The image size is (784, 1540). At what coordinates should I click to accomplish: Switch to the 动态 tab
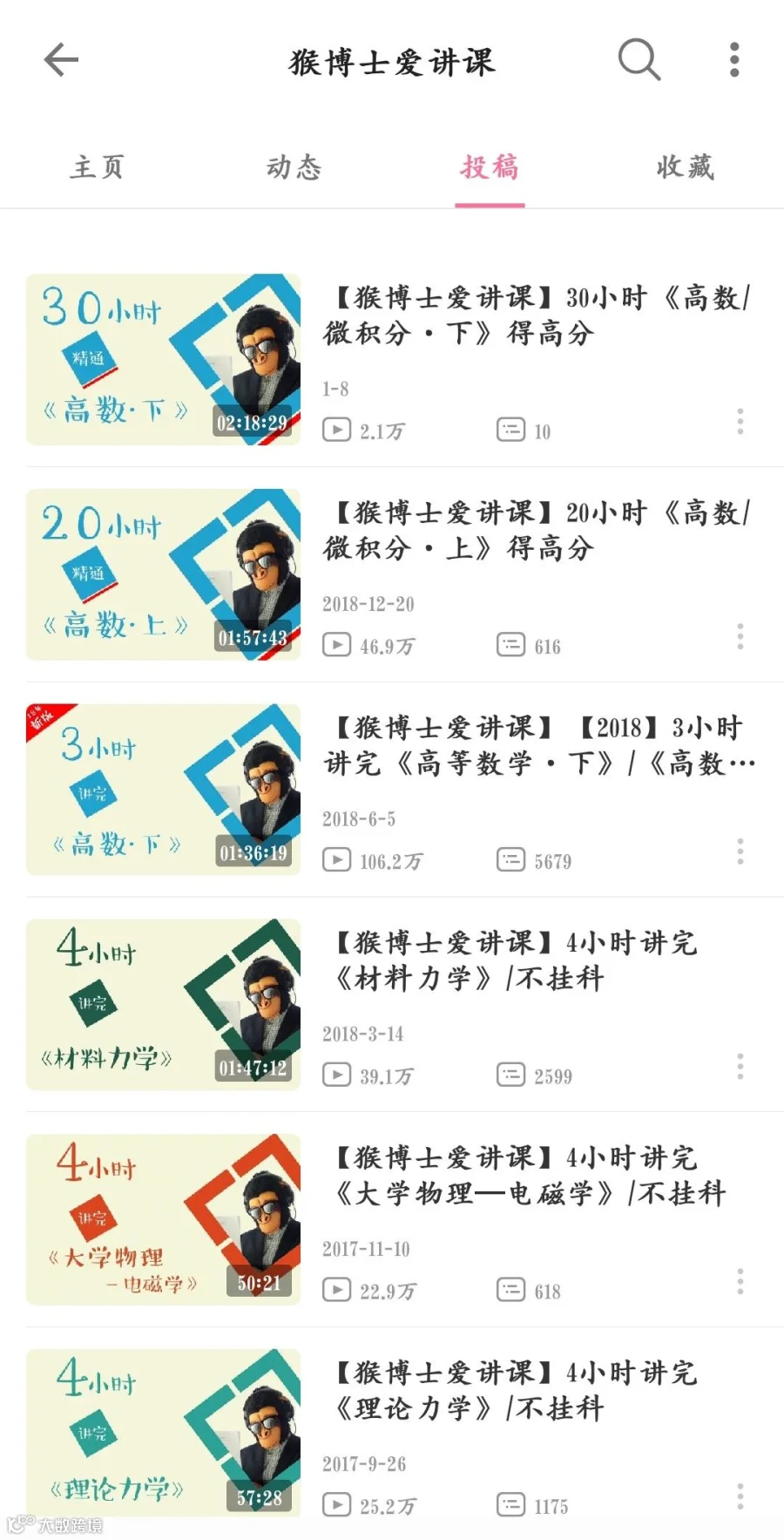pos(294,167)
